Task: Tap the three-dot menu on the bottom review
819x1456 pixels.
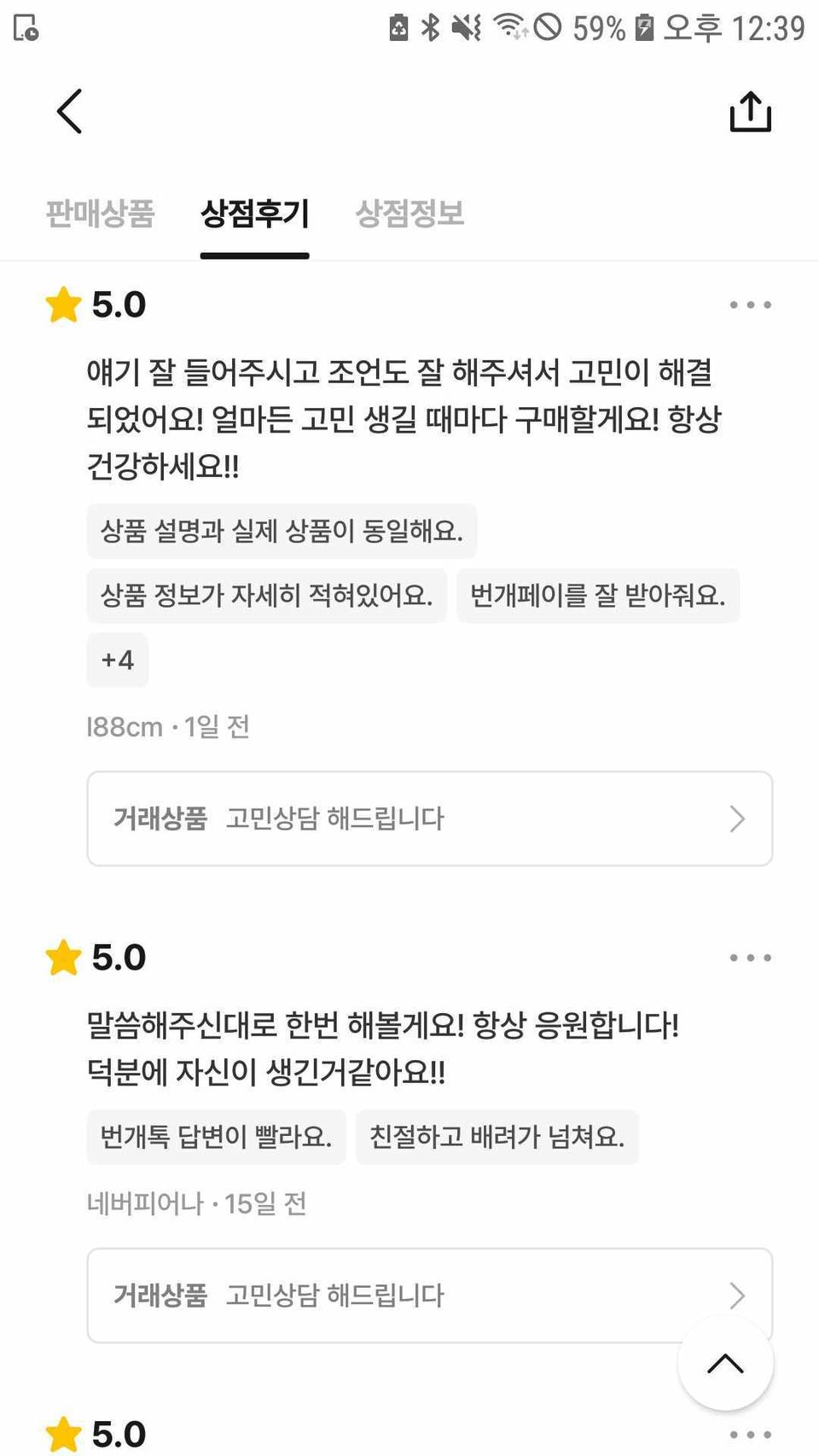Action: click(749, 1433)
